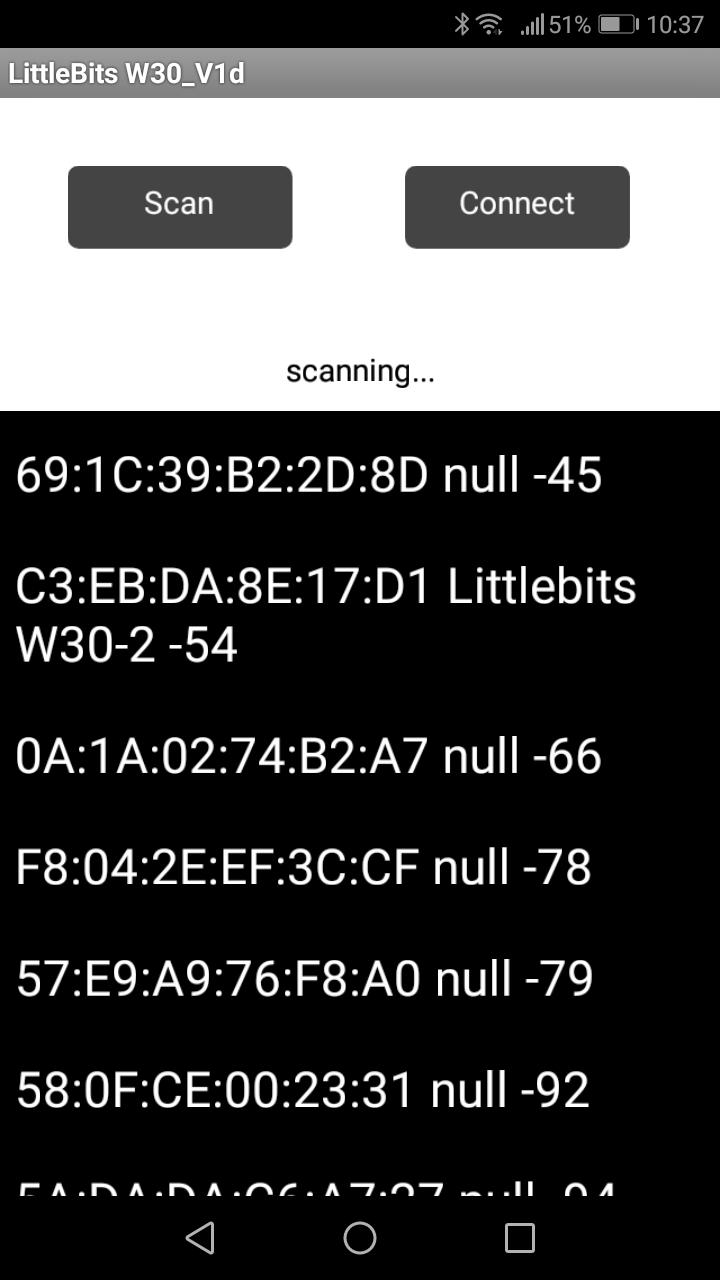Go back using the system back button
The height and width of the screenshot is (1280, 720).
click(200, 1238)
